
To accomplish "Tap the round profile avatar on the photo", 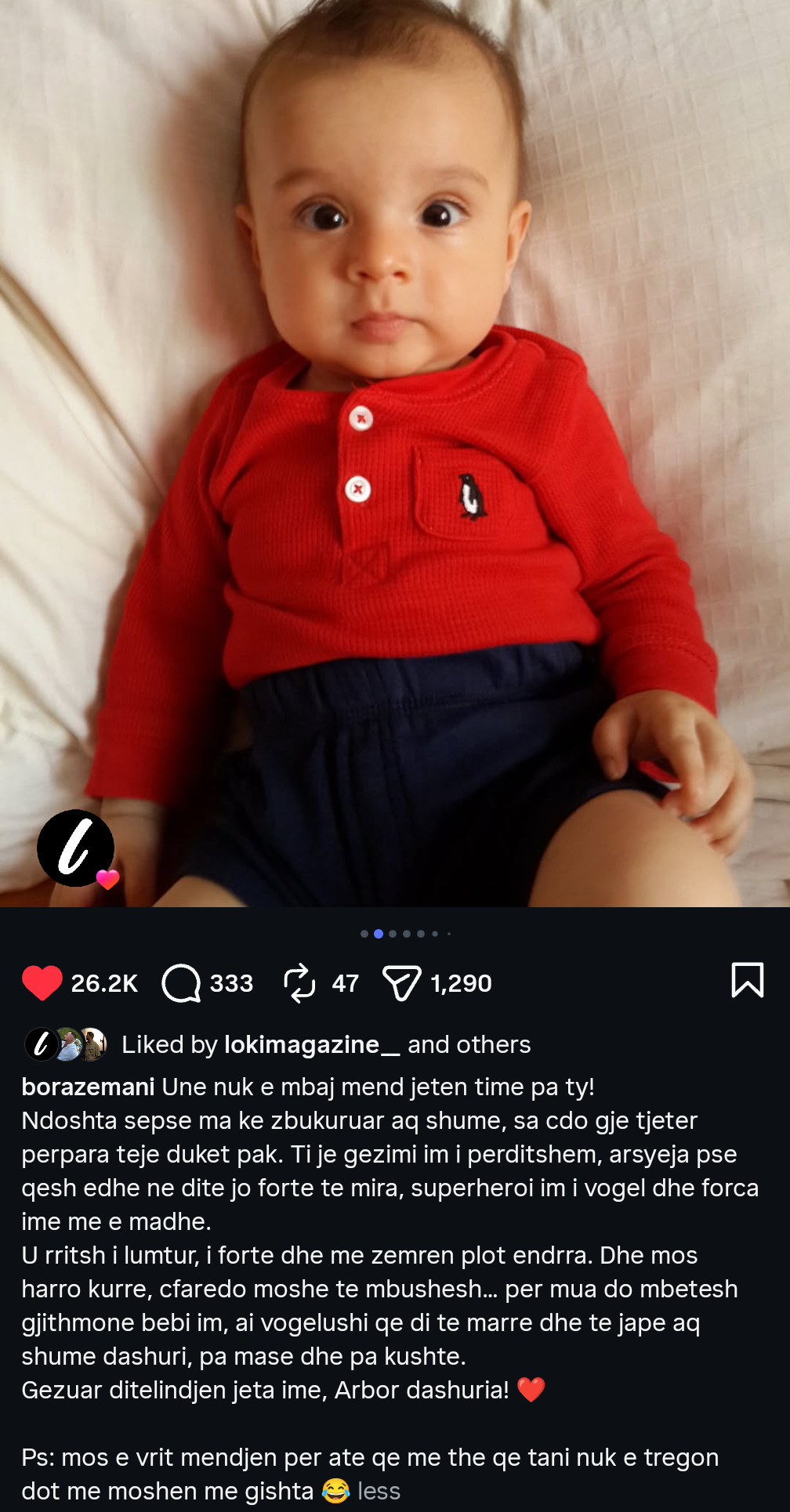I will [x=76, y=848].
